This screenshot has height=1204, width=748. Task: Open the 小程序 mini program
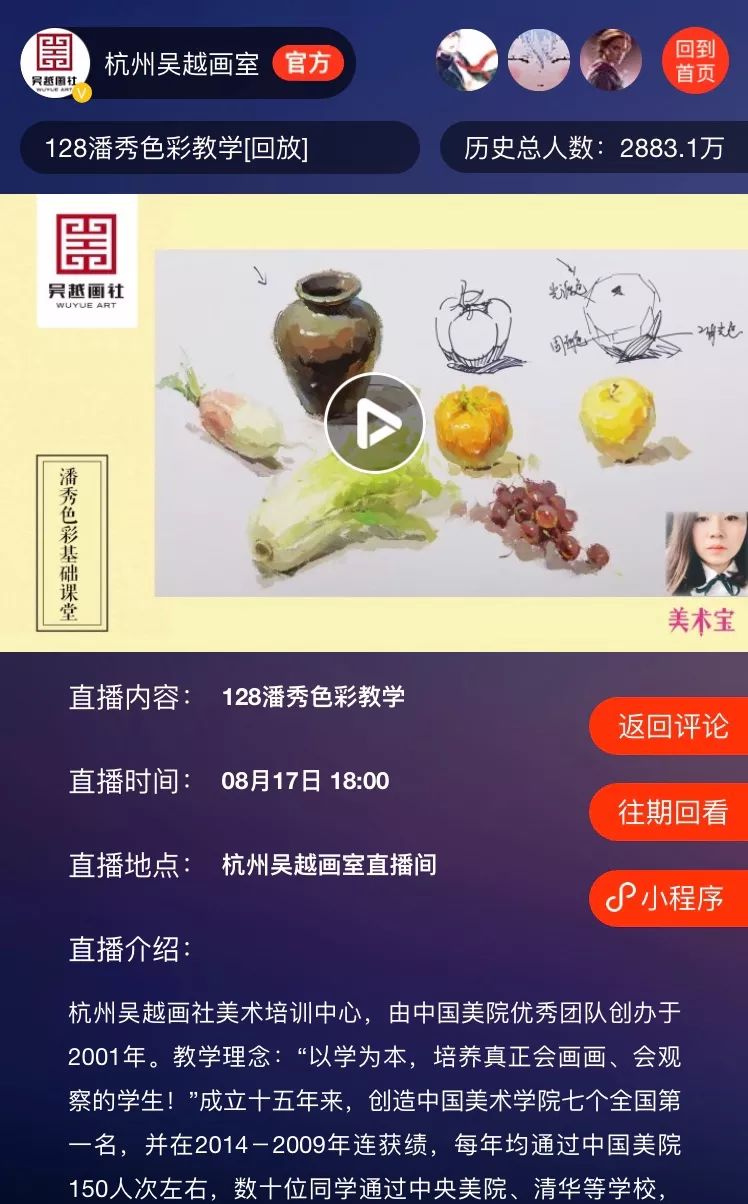tap(670, 898)
